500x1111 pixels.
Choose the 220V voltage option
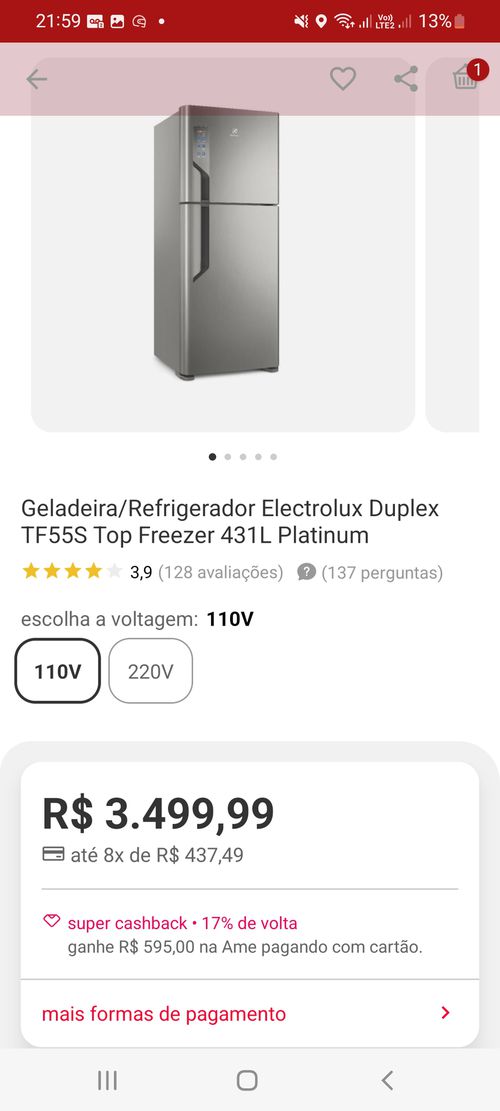point(150,671)
